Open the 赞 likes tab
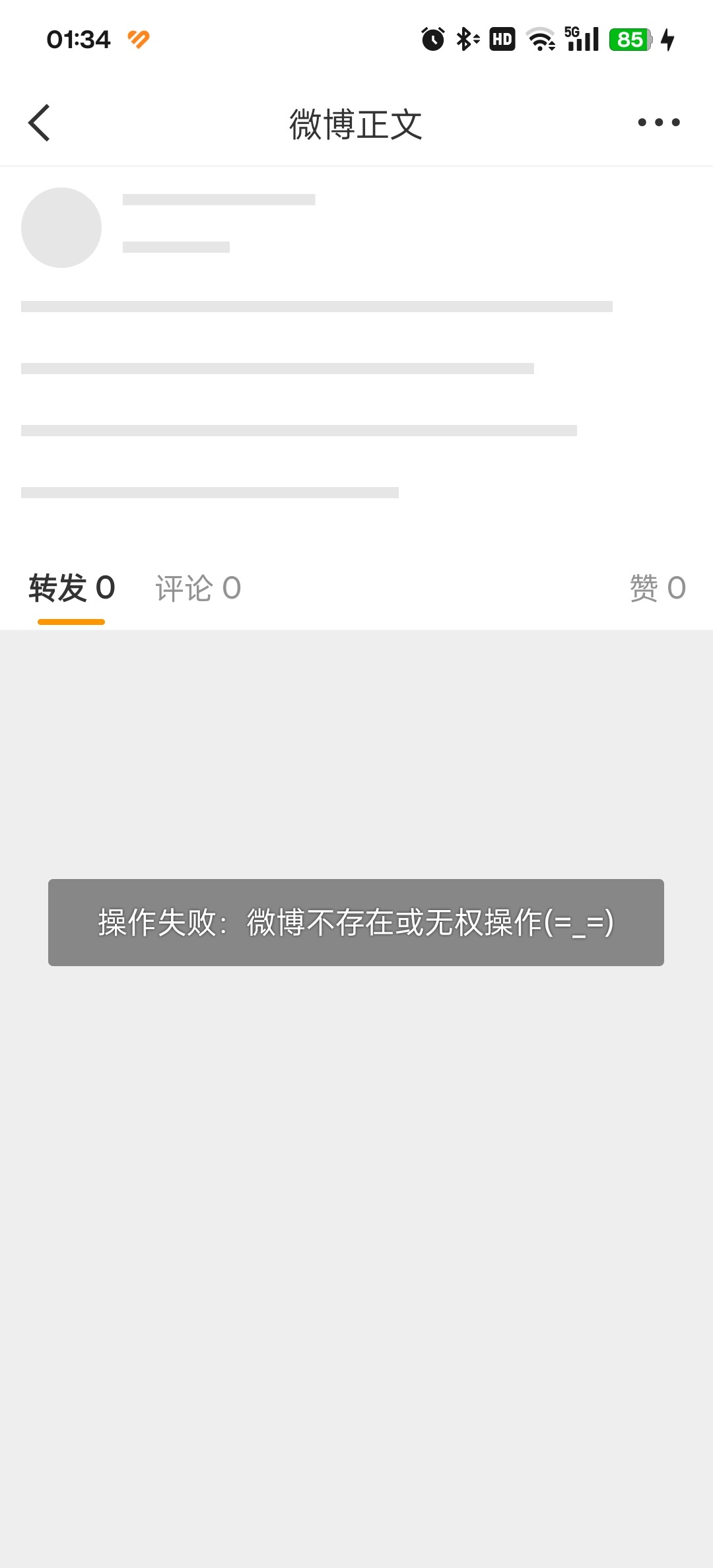 [x=657, y=588]
